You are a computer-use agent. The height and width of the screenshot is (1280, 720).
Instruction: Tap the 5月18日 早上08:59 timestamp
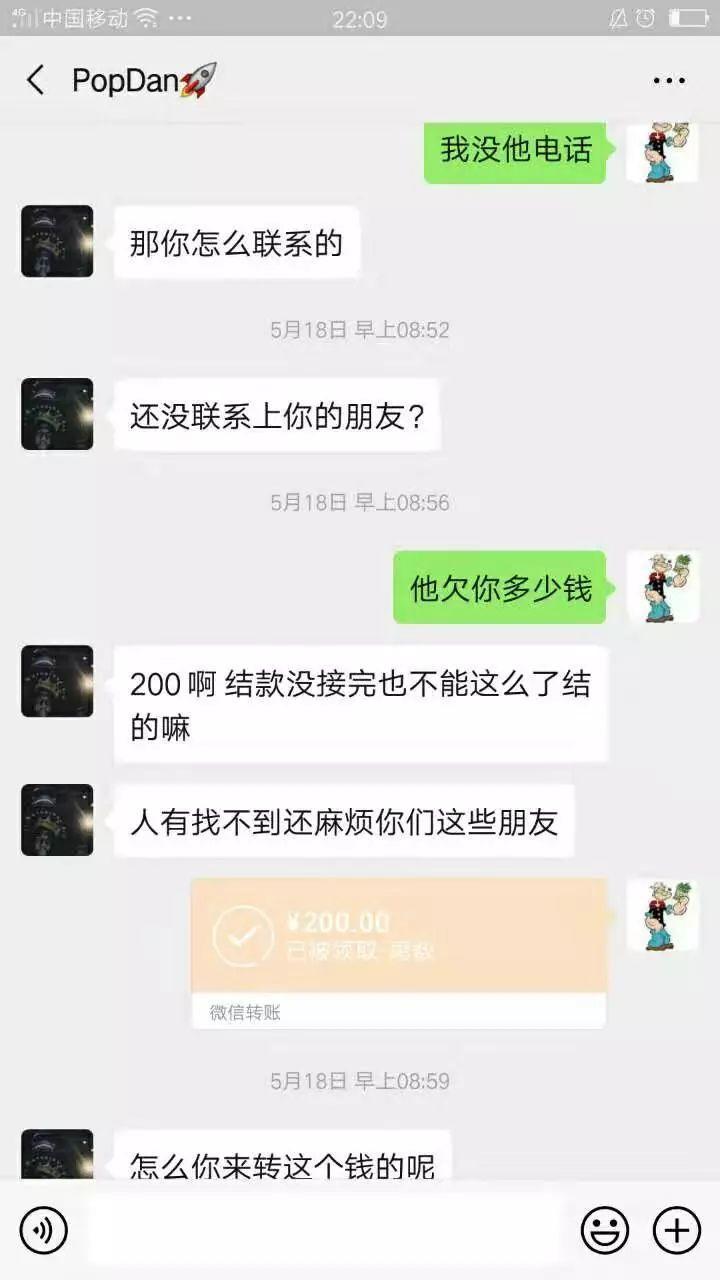(x=360, y=1081)
